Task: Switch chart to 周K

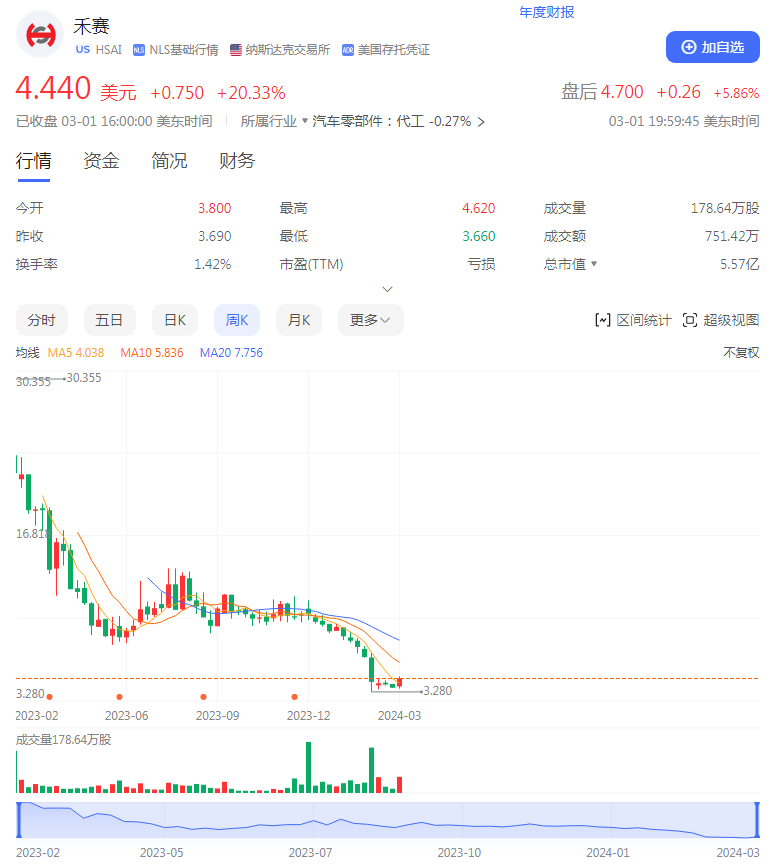Action: pos(237,320)
